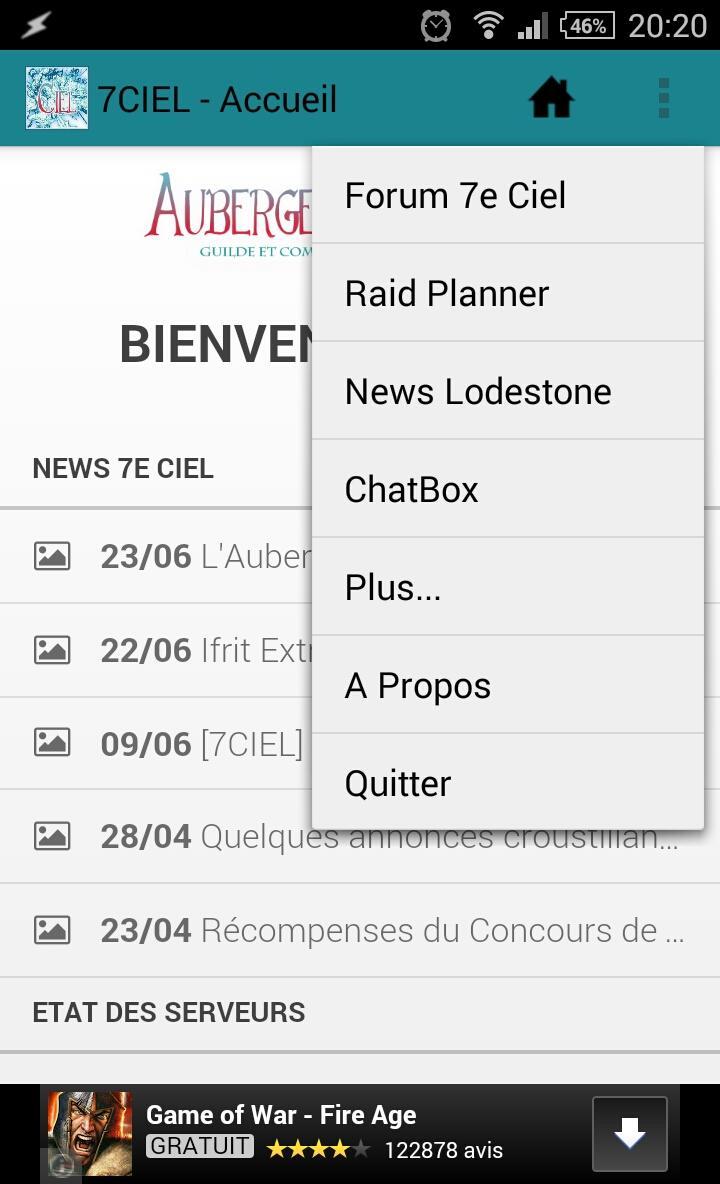Open the 23/06 L'Auberge news item
The height and width of the screenshot is (1184, 720).
[156, 557]
